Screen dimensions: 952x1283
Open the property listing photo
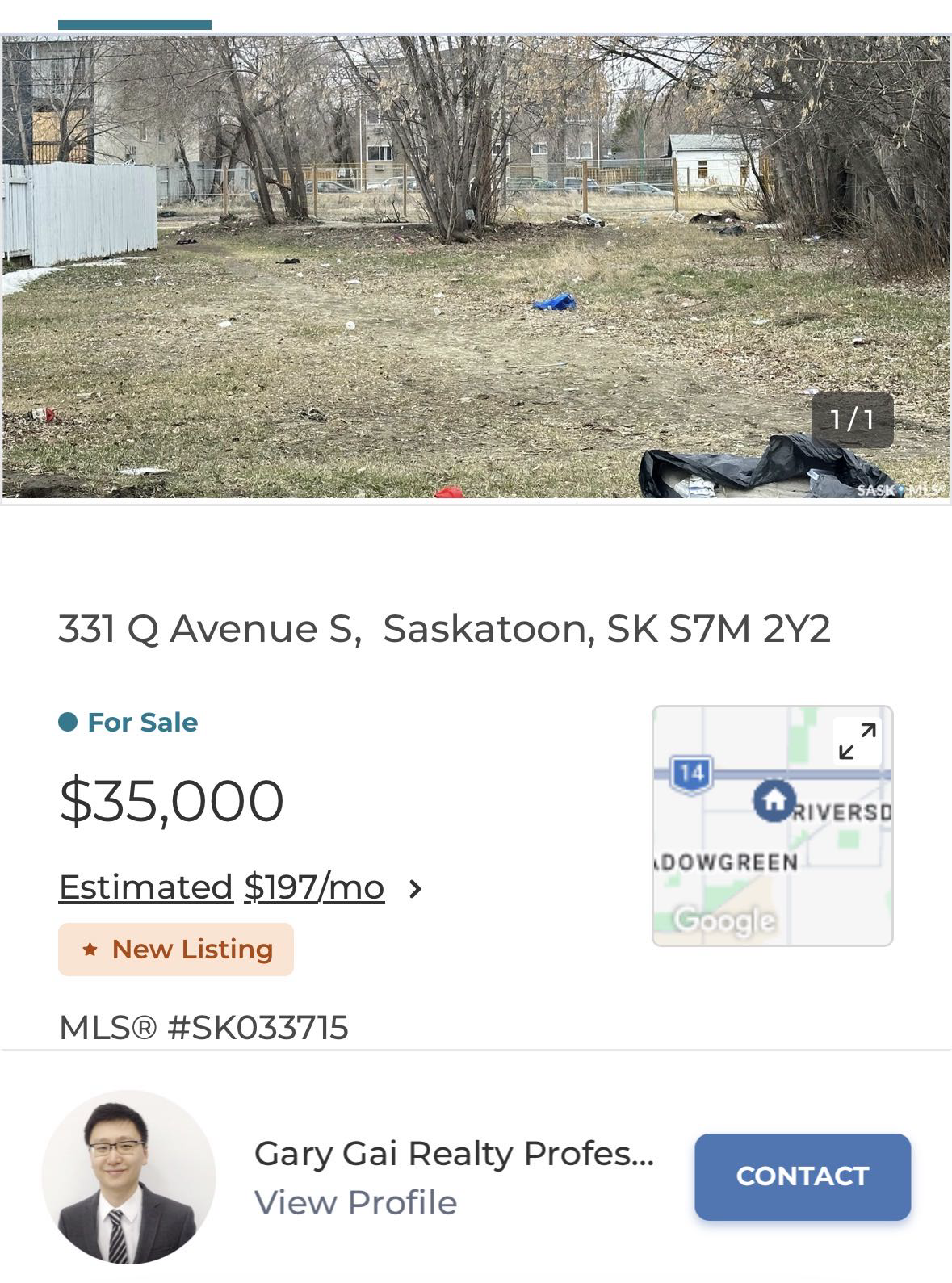(x=476, y=269)
